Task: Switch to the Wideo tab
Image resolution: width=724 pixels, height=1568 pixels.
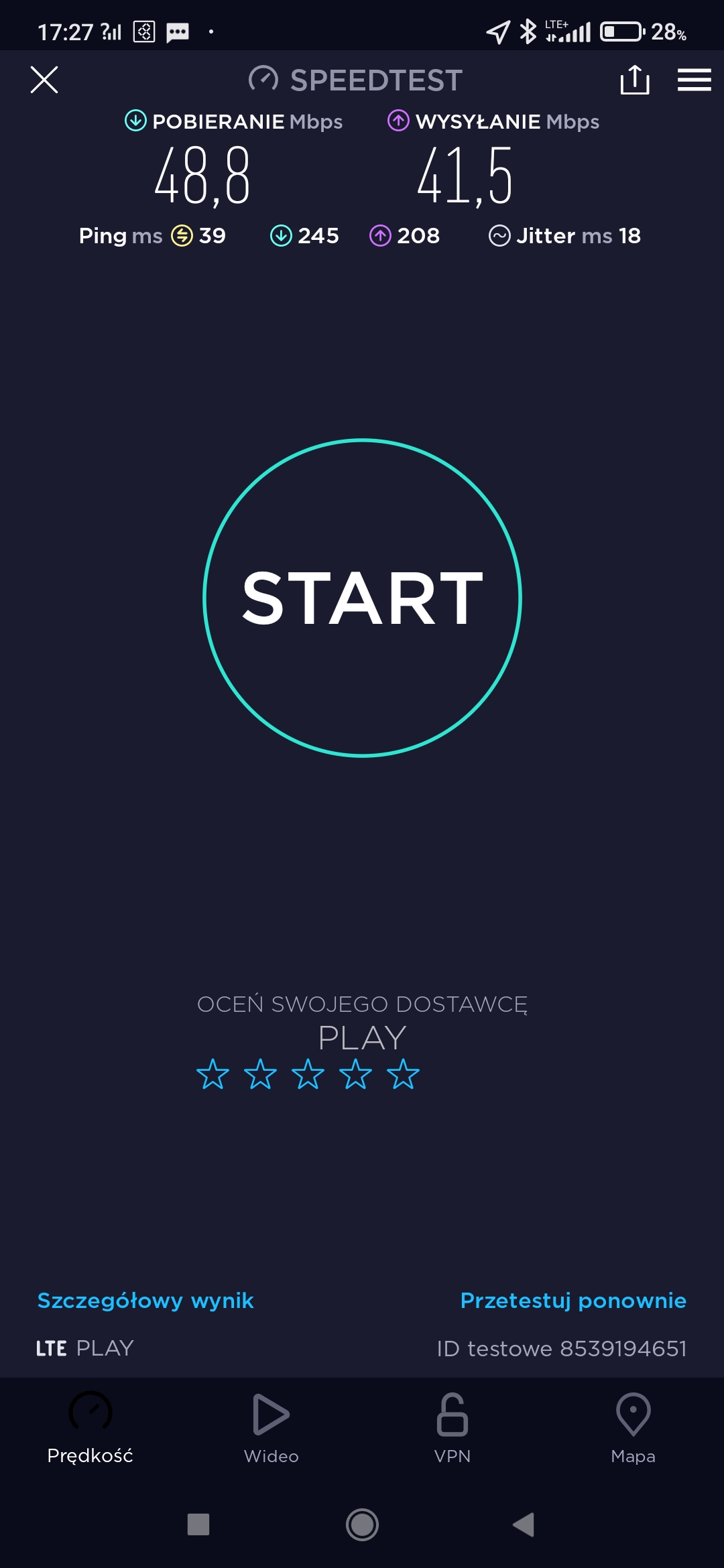Action: click(x=271, y=1427)
